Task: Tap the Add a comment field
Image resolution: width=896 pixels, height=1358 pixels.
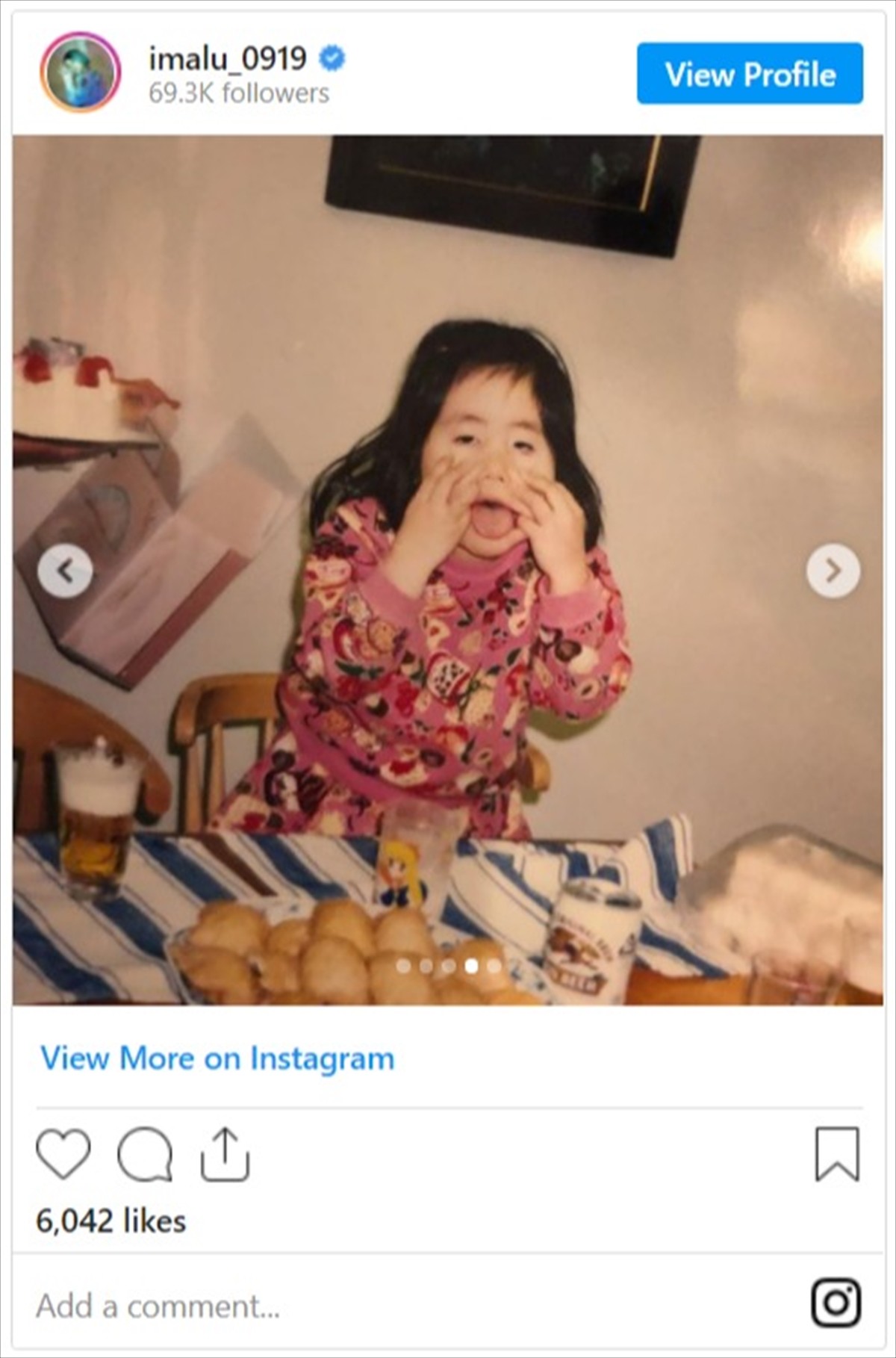Action: pyautogui.click(x=299, y=1306)
